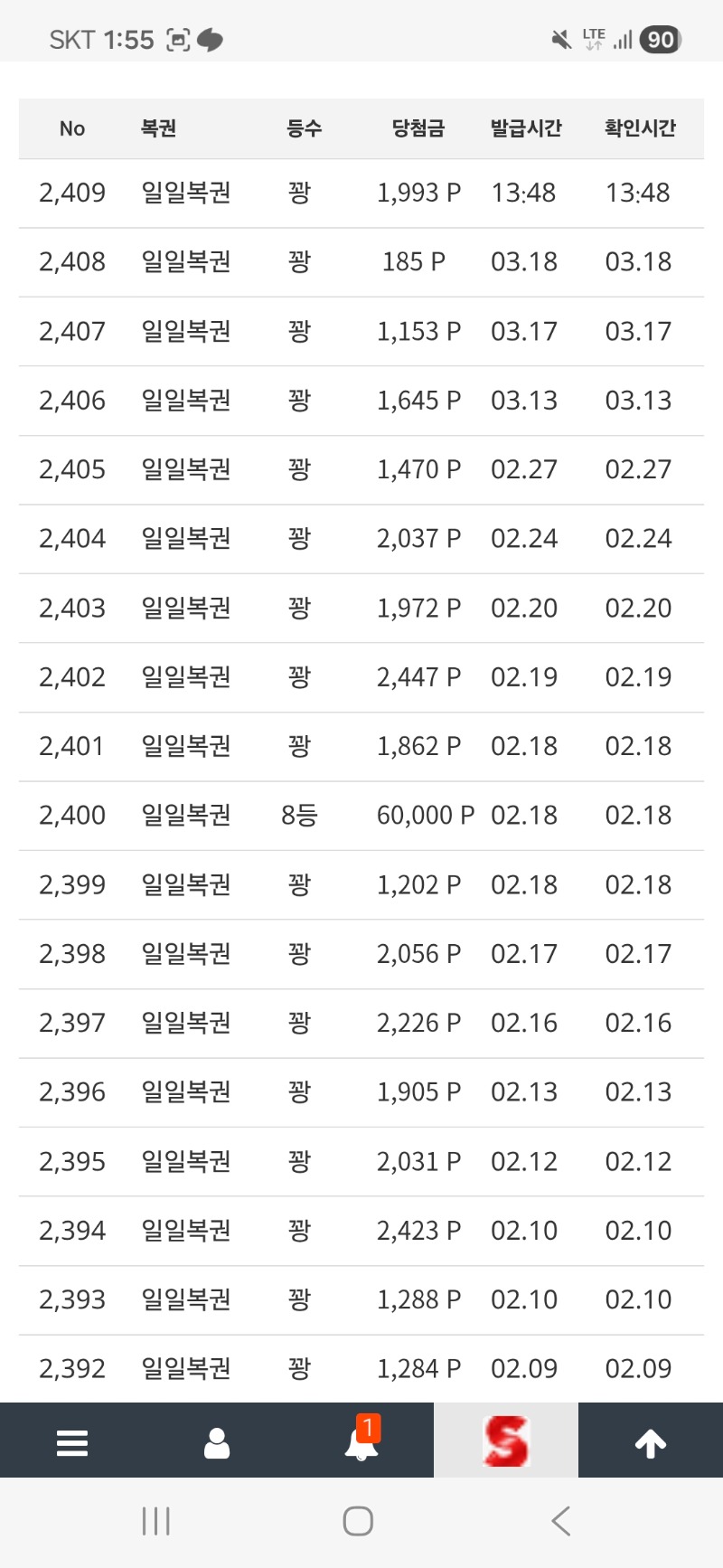Viewport: 723px width, 1568px height.
Task: Jump to top with the up arrow
Action: pos(651,1442)
